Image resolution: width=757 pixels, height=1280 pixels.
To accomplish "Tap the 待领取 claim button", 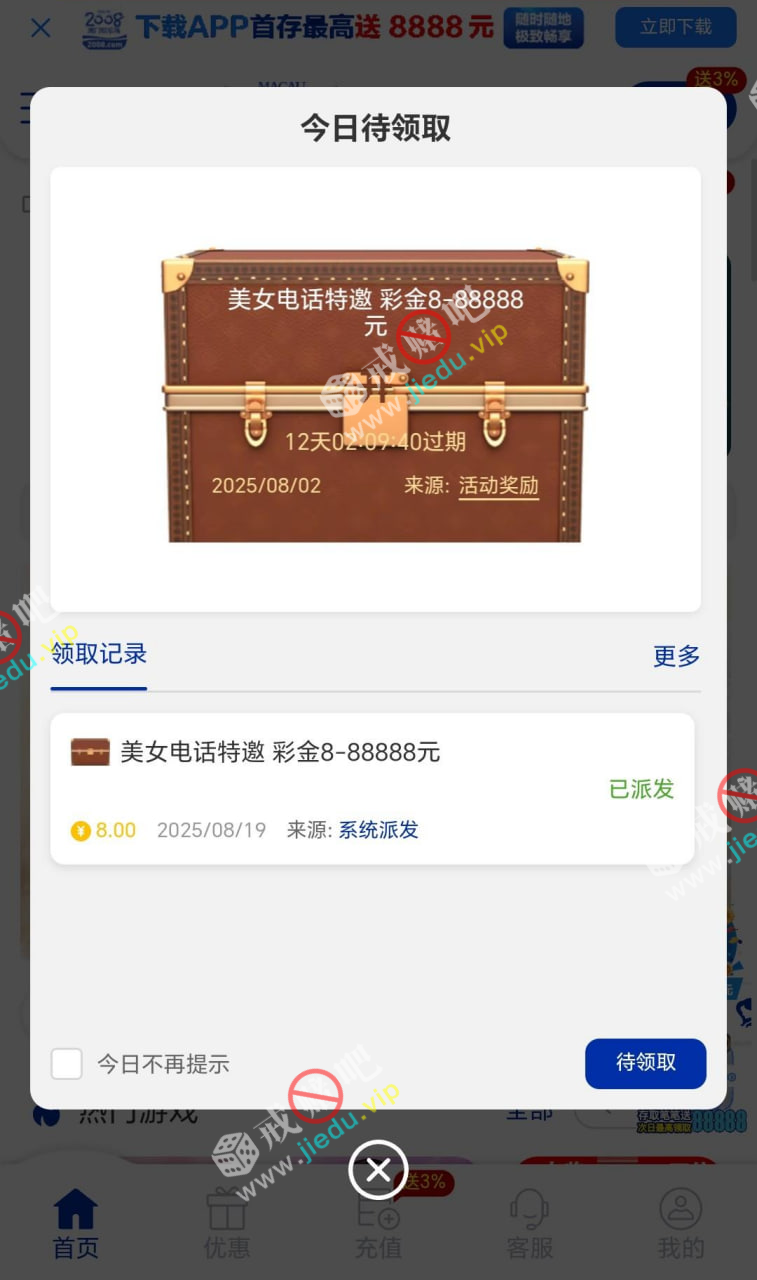I will tap(645, 1063).
